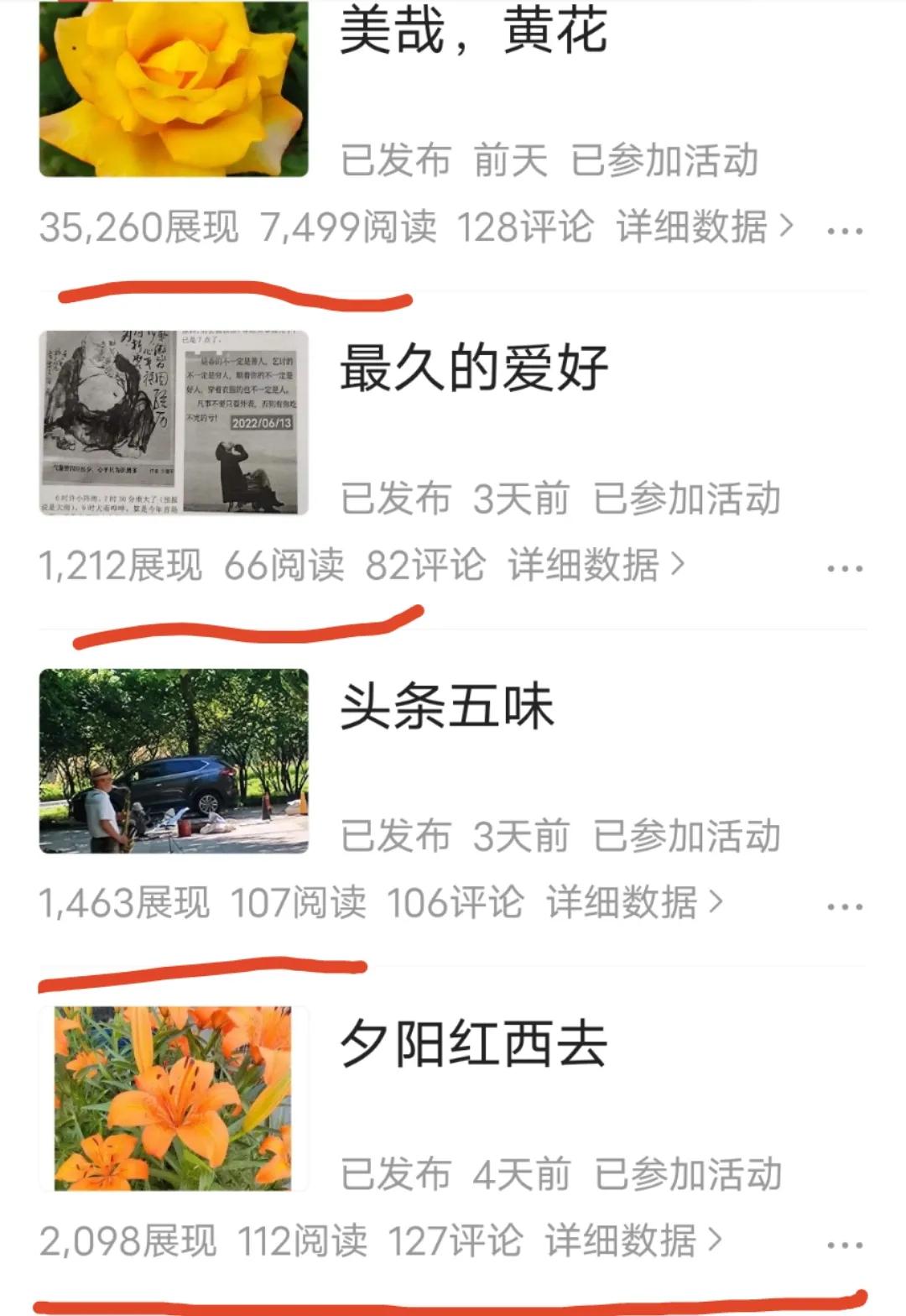The height and width of the screenshot is (1316, 906).
Task: Open the overflow menu for 美哉，黄花
Action: [842, 227]
